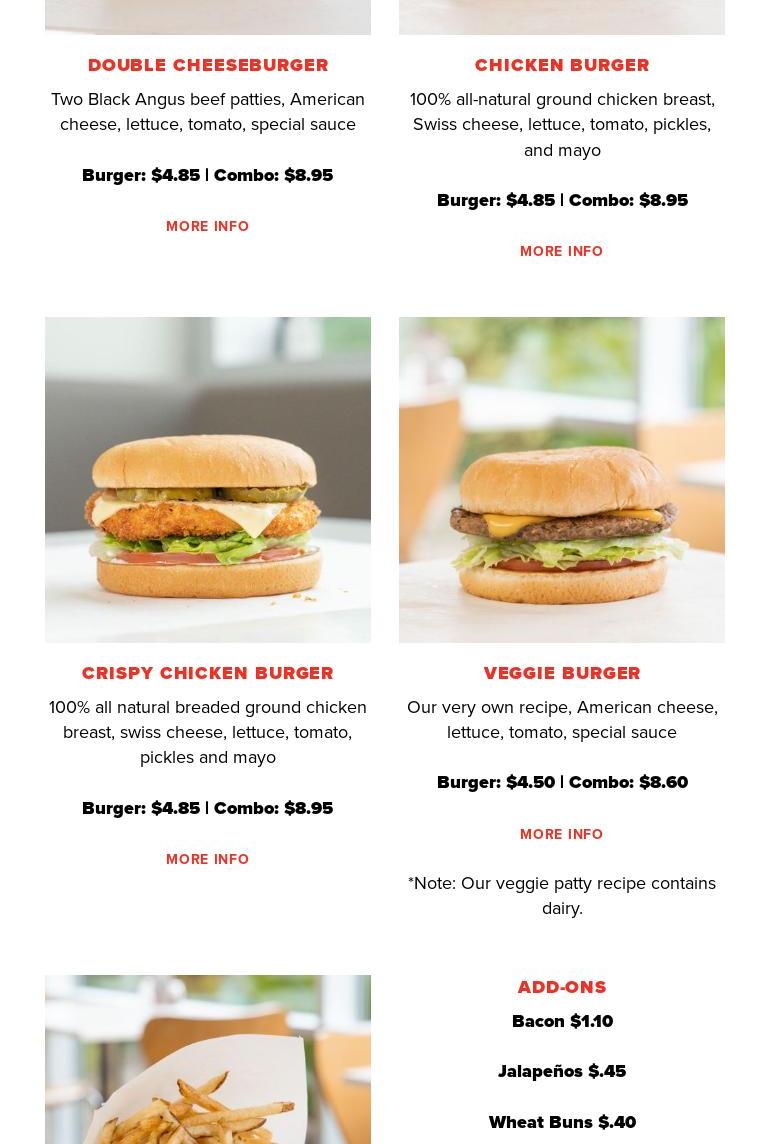The image size is (770, 1144).
Task: View More Info for Chicken Burger
Action: pos(561,252)
